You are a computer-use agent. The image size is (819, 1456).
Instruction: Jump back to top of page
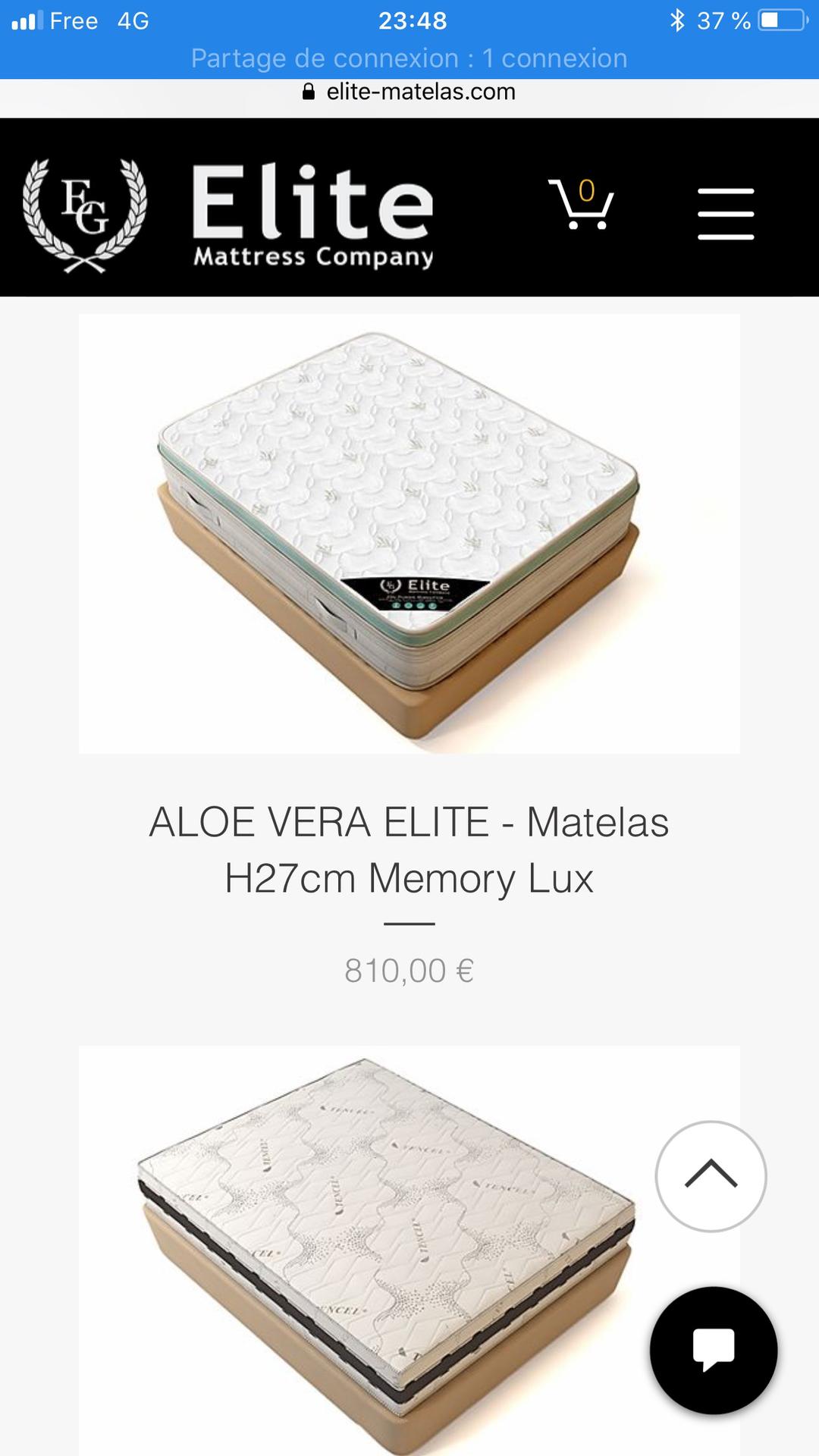711,1176
